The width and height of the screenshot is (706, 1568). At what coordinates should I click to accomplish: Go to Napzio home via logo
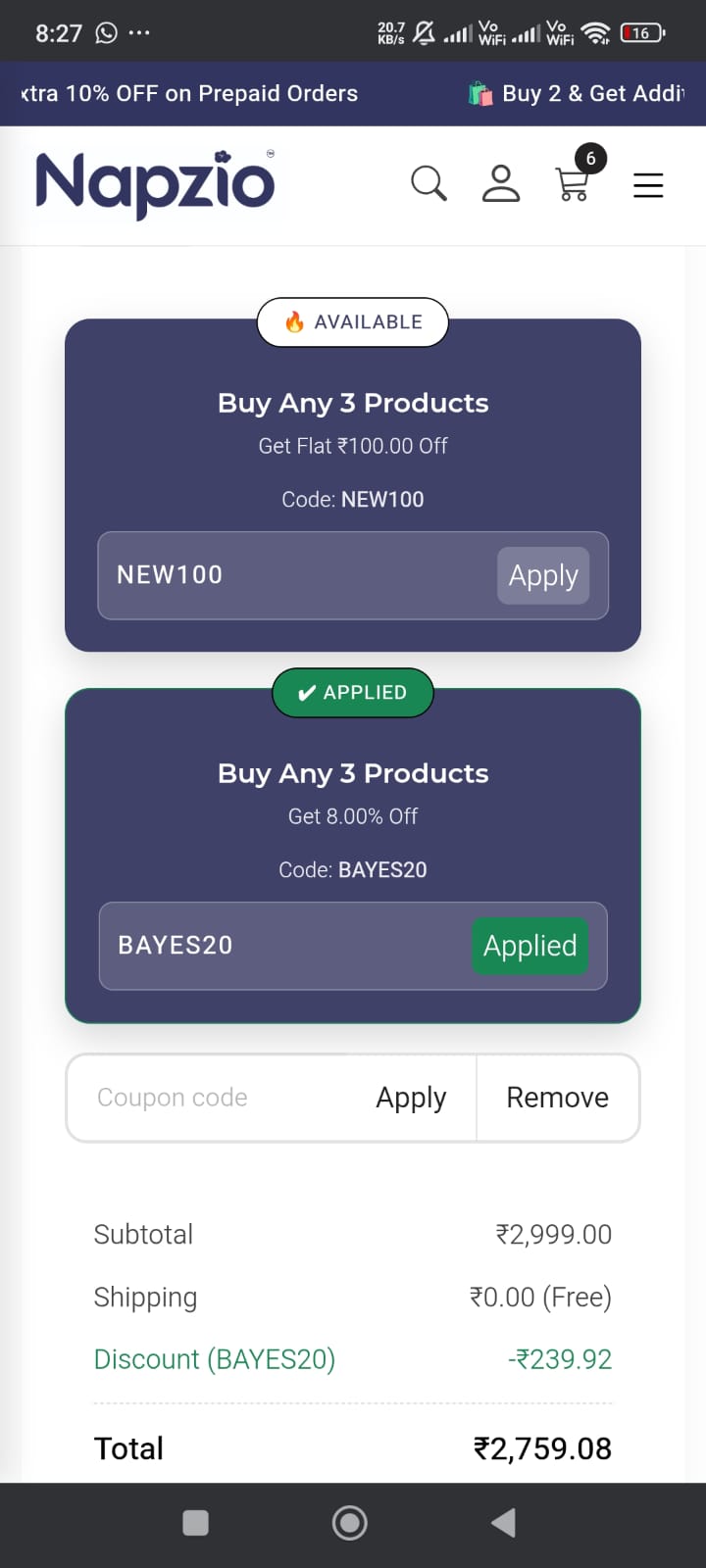(155, 183)
